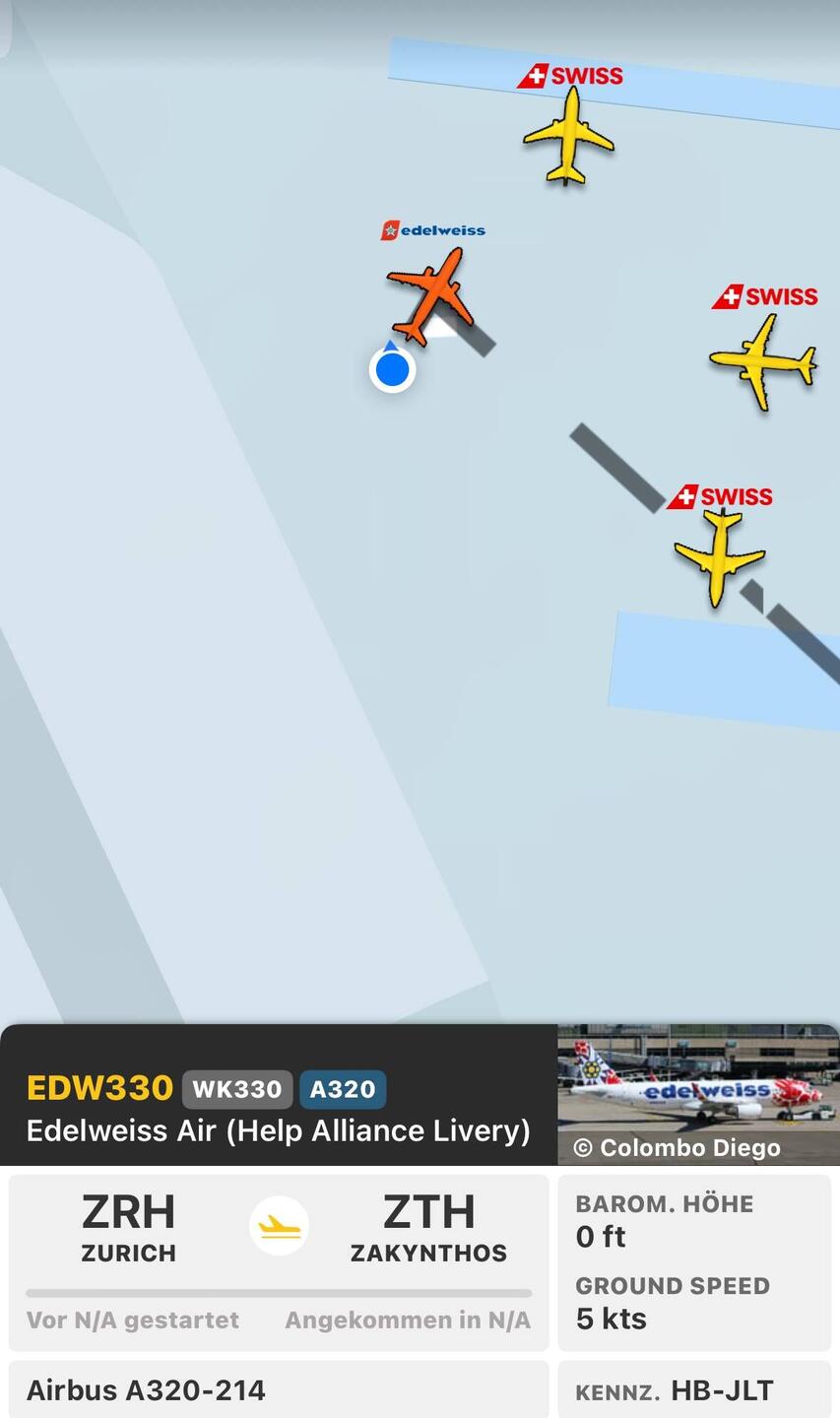The image size is (840, 1418).
Task: Select the orange Edelweiss aircraft on the map
Action: tap(430, 295)
